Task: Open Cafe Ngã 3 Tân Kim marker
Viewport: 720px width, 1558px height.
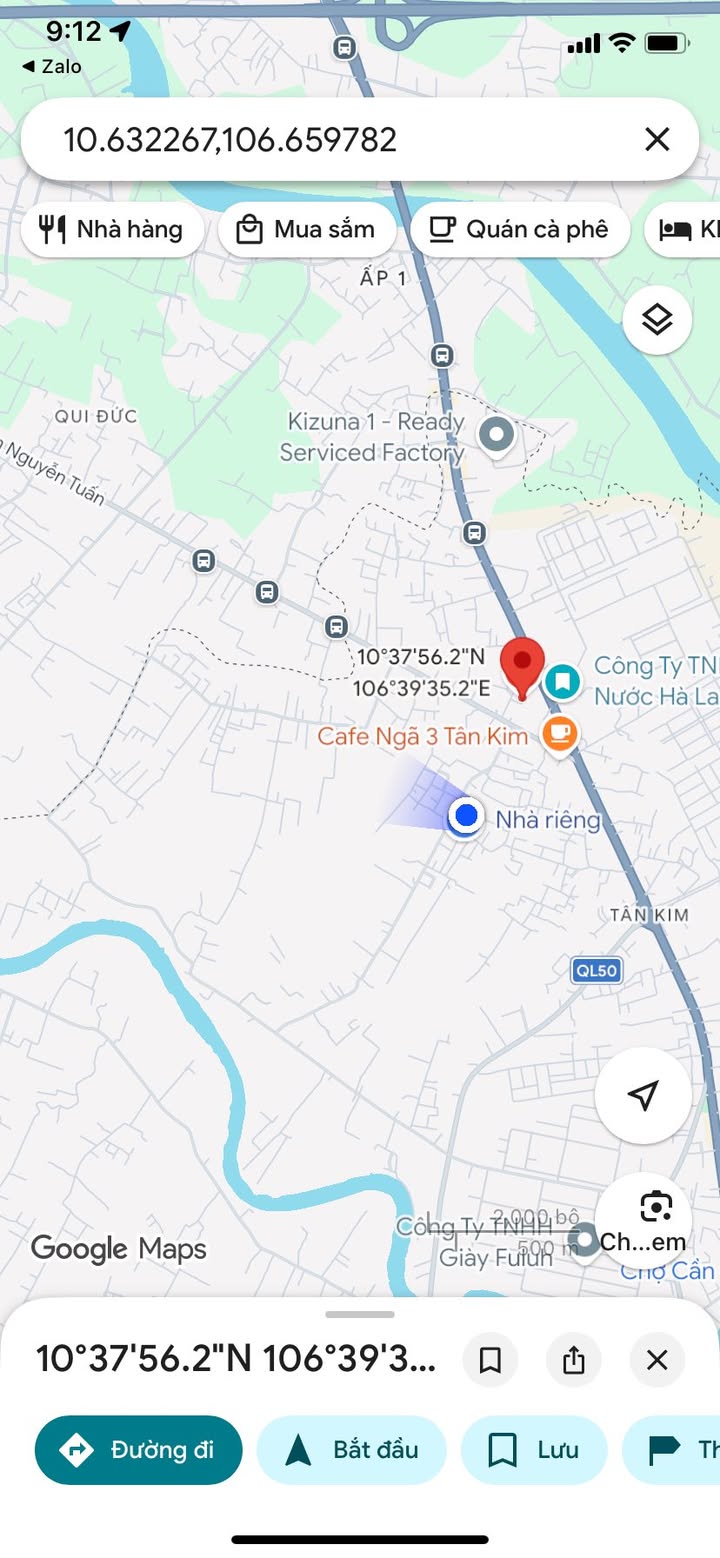Action: [560, 735]
